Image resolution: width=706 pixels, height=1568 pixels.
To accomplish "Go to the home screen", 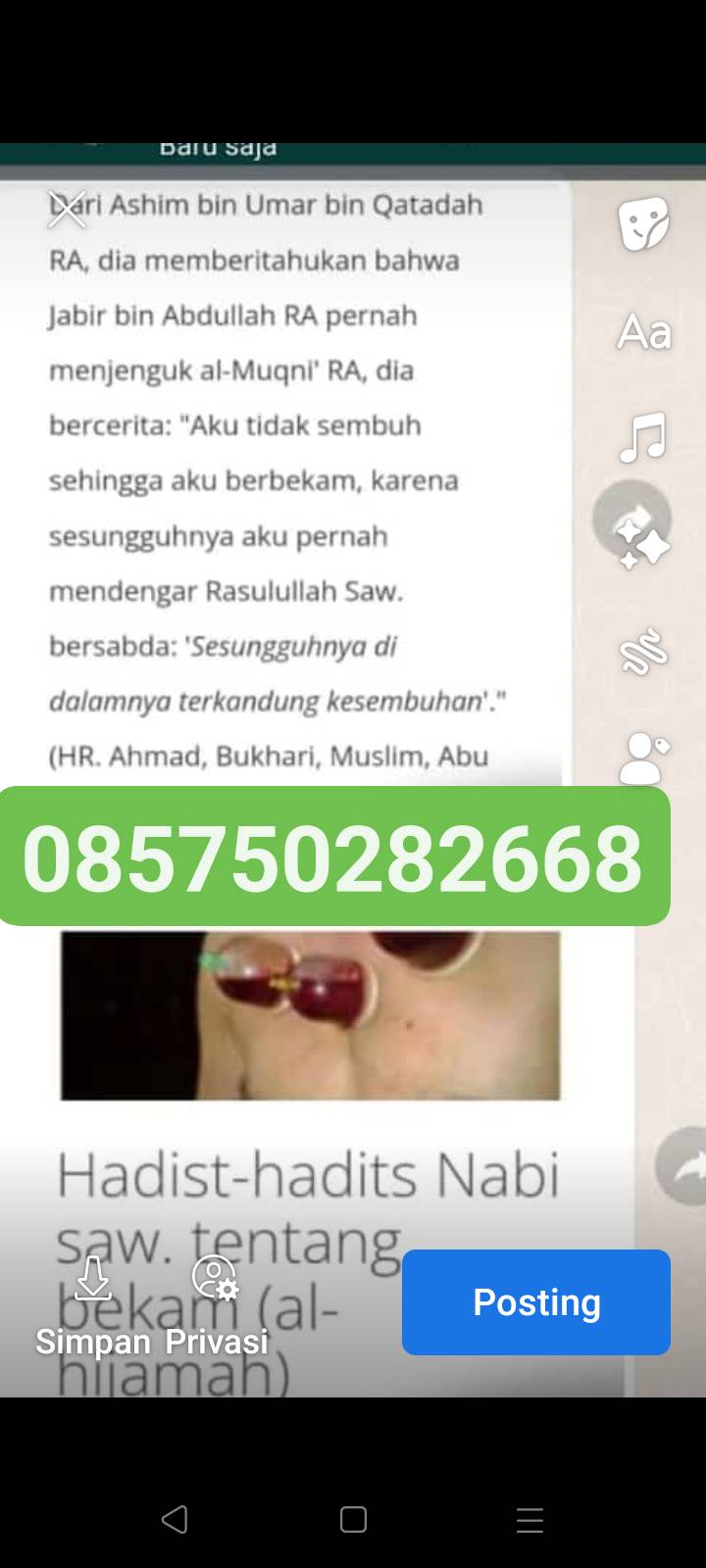I will 353,1520.
